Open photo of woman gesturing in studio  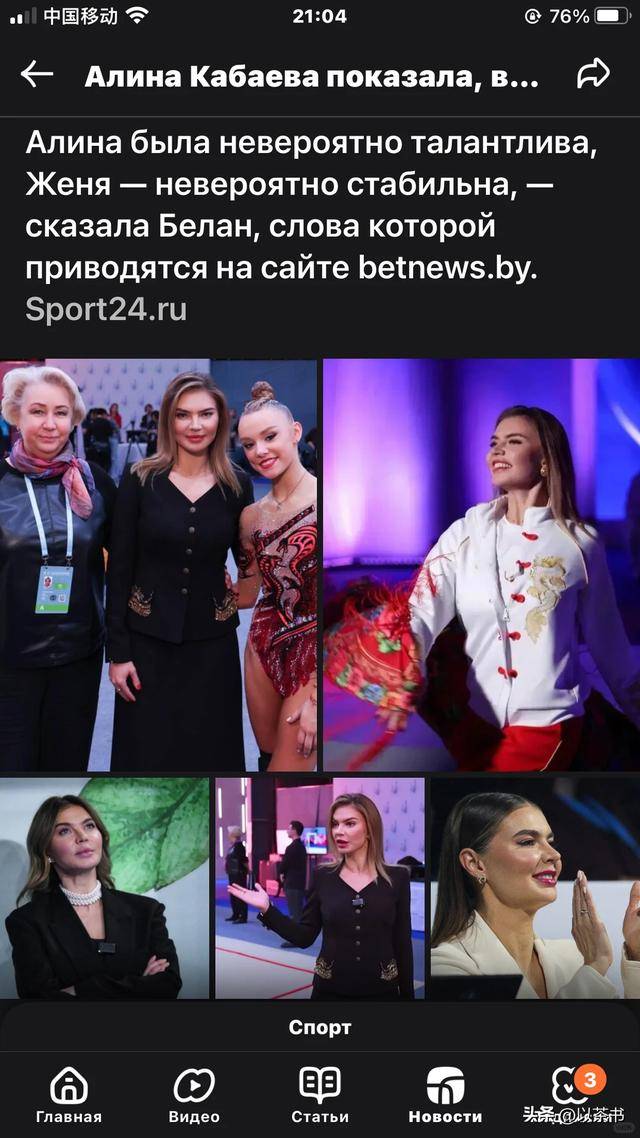coord(320,888)
